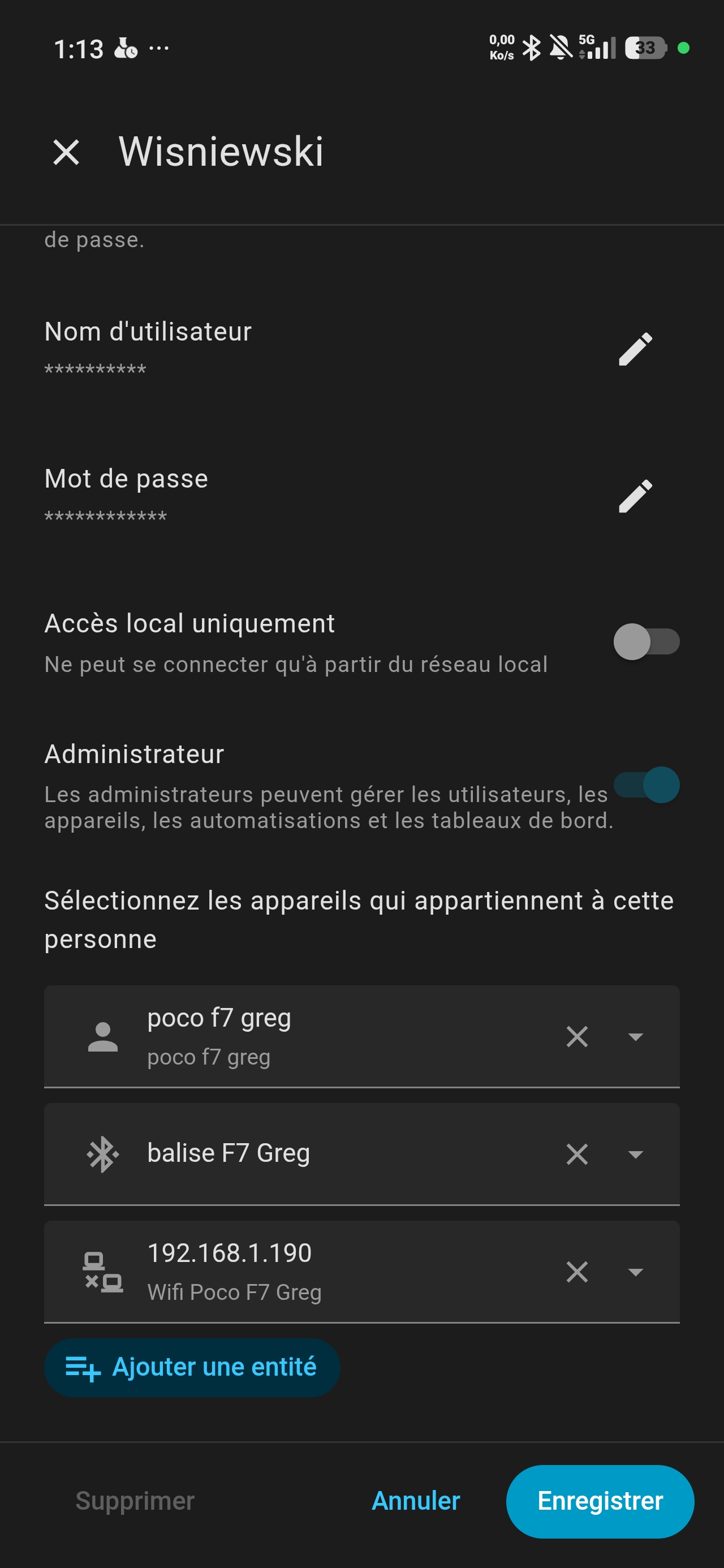Tap Supprimer to delete this person

[x=135, y=1501]
